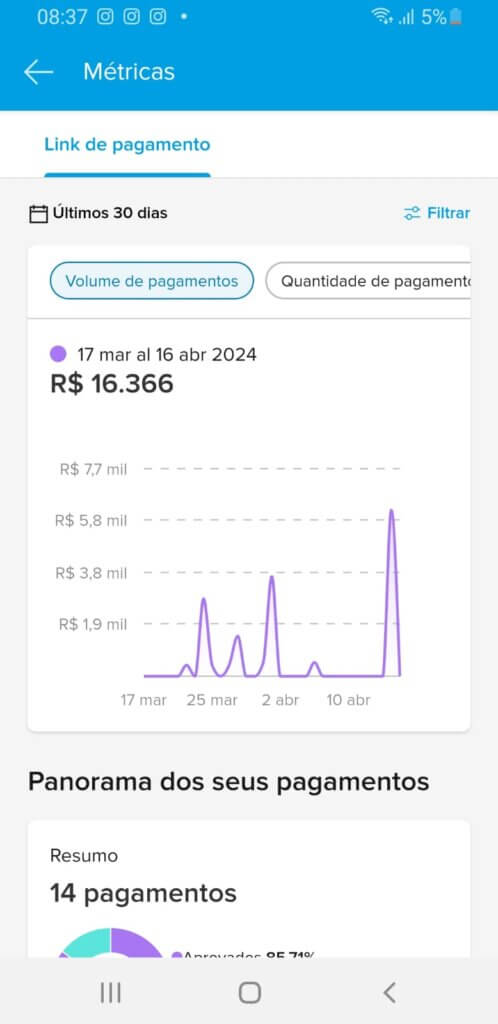
Task: Change the Últimos 30 dias date range
Action: [x=98, y=213]
